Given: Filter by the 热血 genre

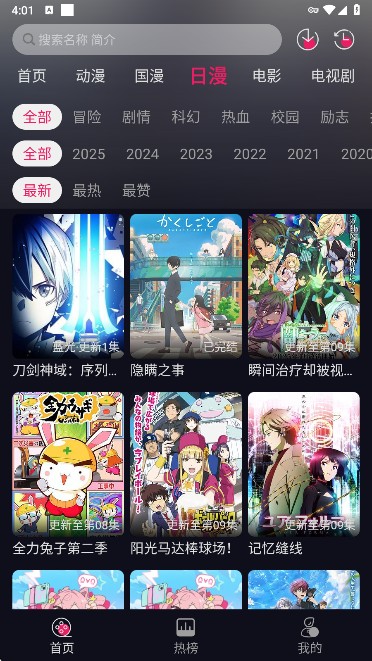Looking at the screenshot, I should (235, 117).
